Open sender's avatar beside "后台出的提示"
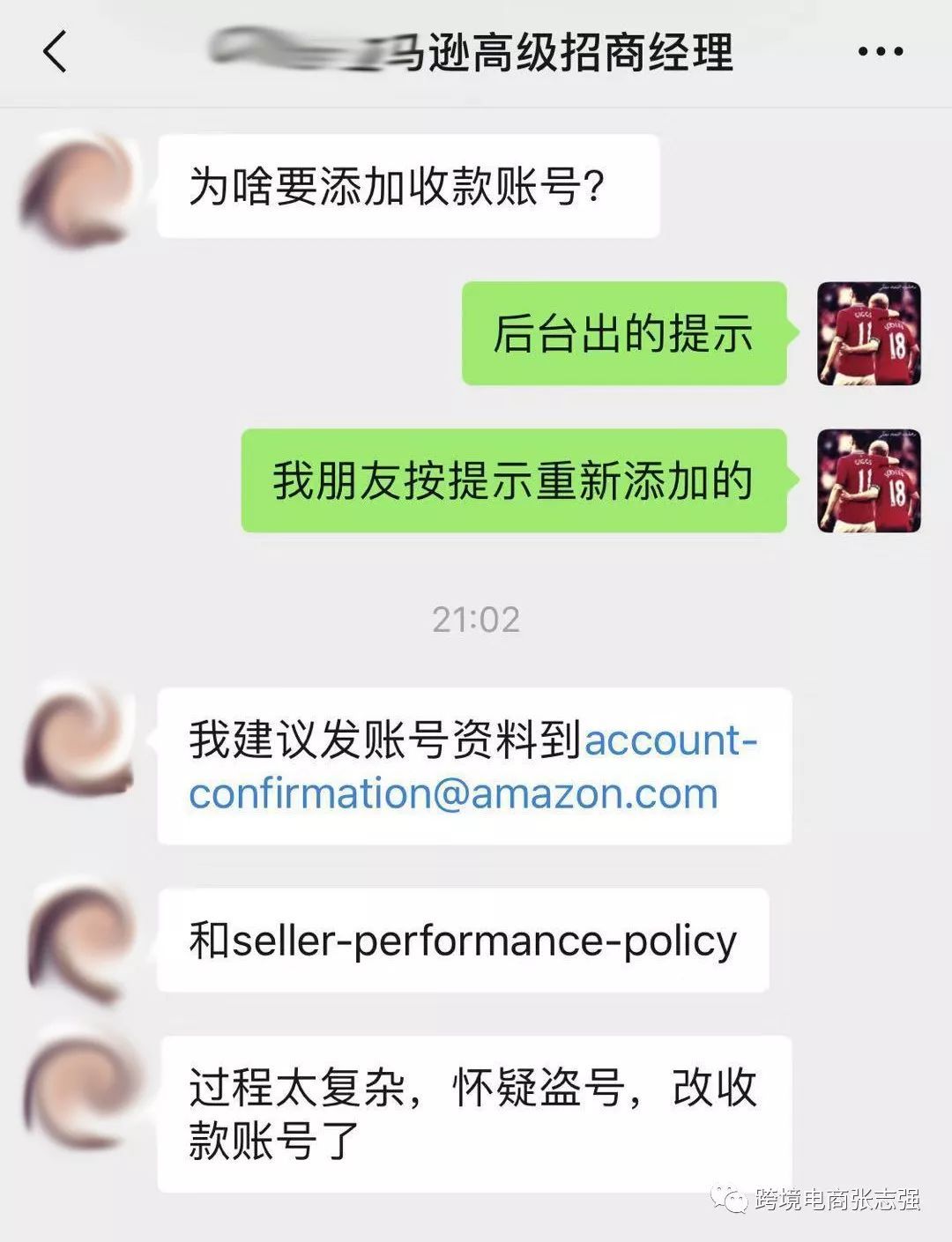Screen dimensions: 952x1242 coord(869,333)
